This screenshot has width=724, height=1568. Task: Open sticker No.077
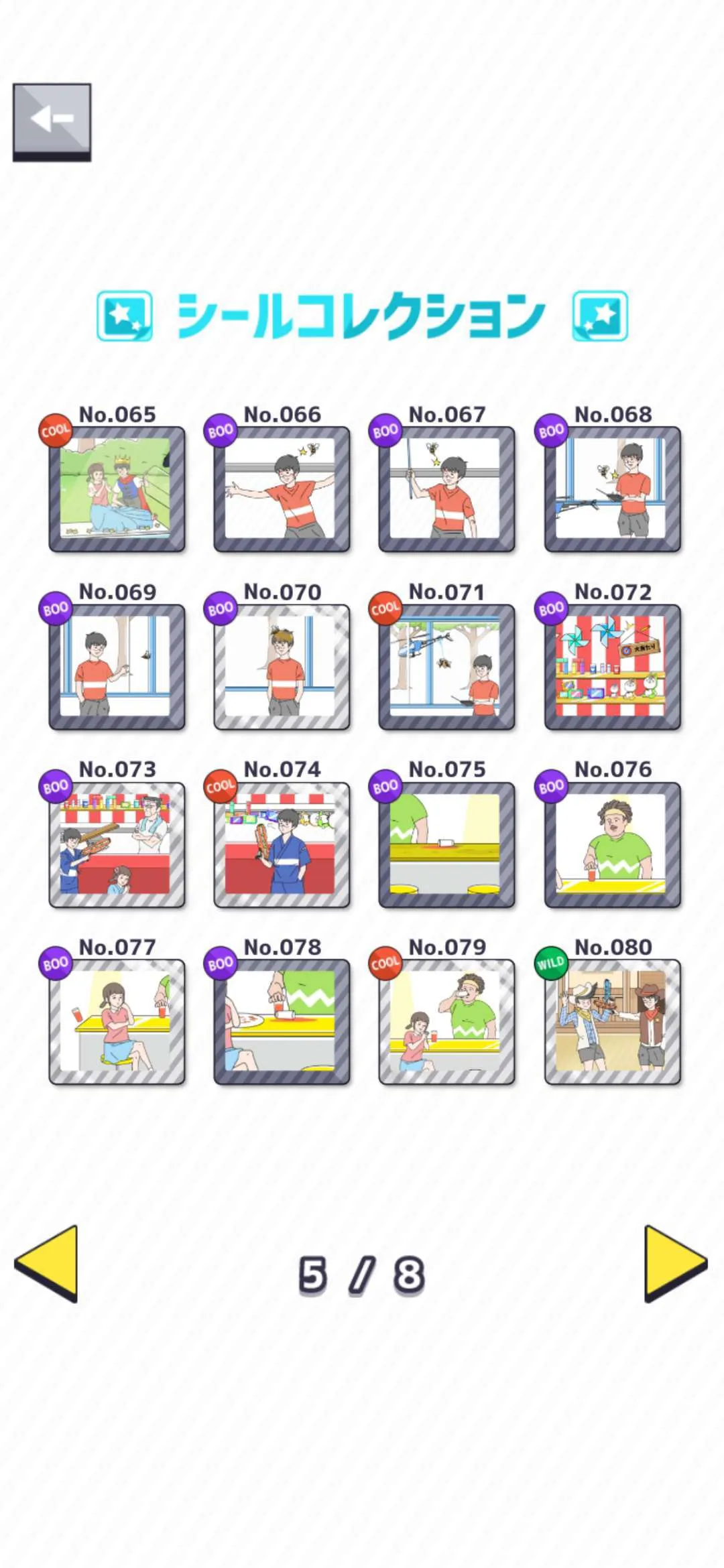[117, 1022]
